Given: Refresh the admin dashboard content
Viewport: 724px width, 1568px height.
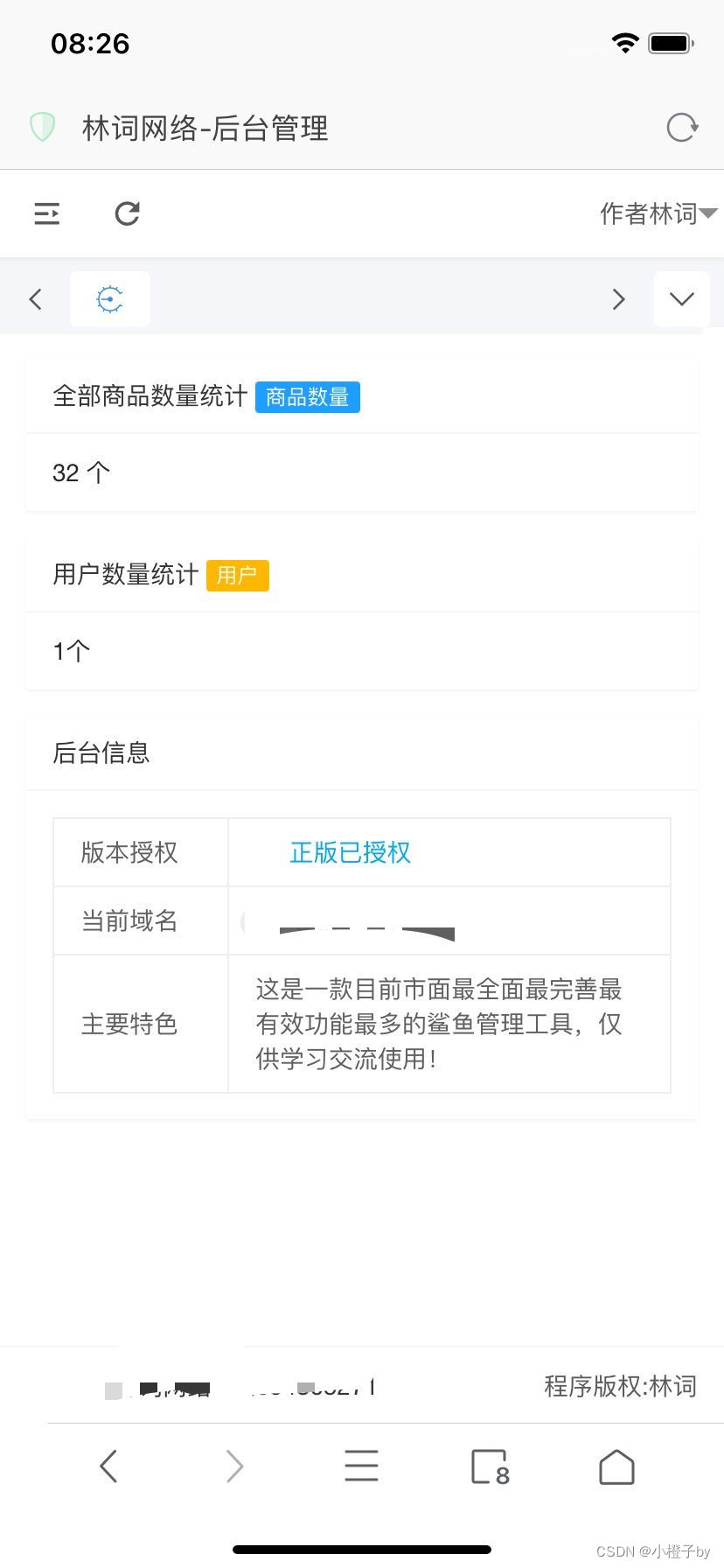Looking at the screenshot, I should [128, 213].
